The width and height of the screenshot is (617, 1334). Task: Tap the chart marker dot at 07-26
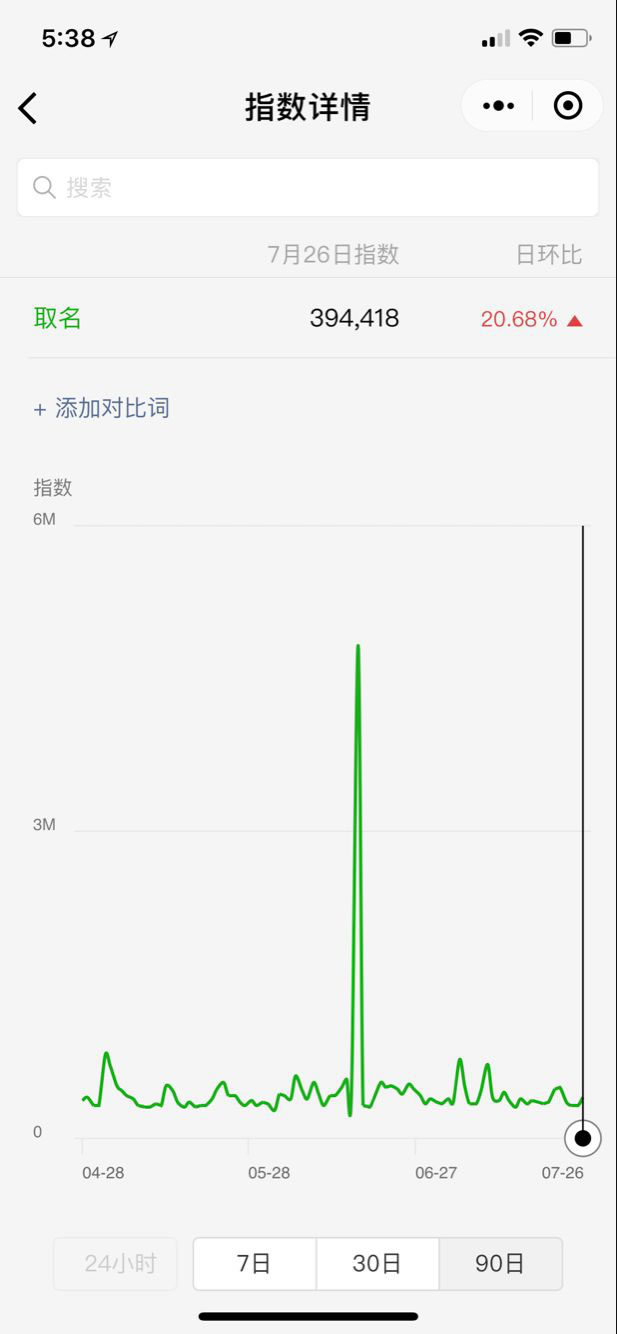(583, 1138)
